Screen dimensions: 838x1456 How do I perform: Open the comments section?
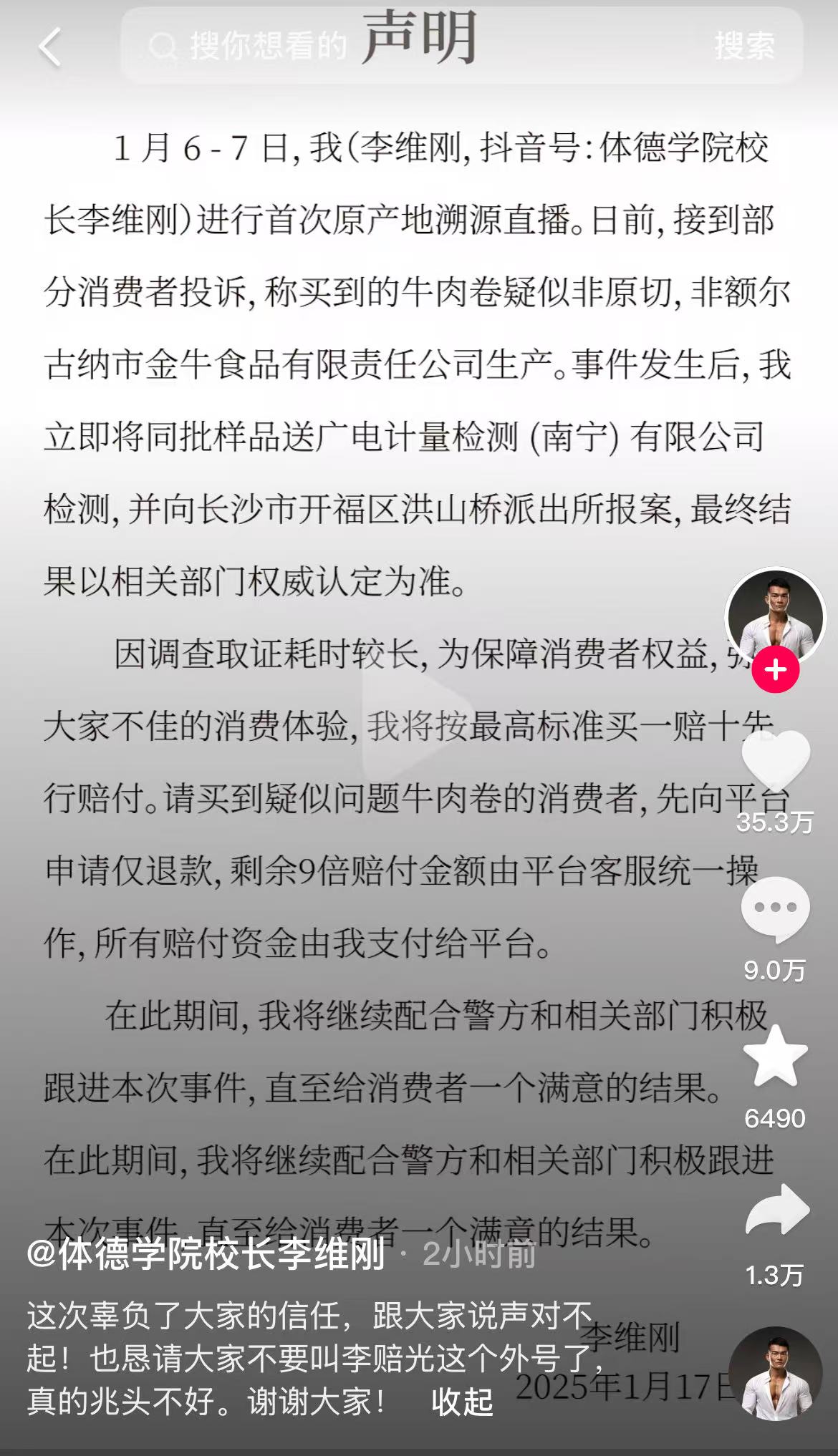776,909
